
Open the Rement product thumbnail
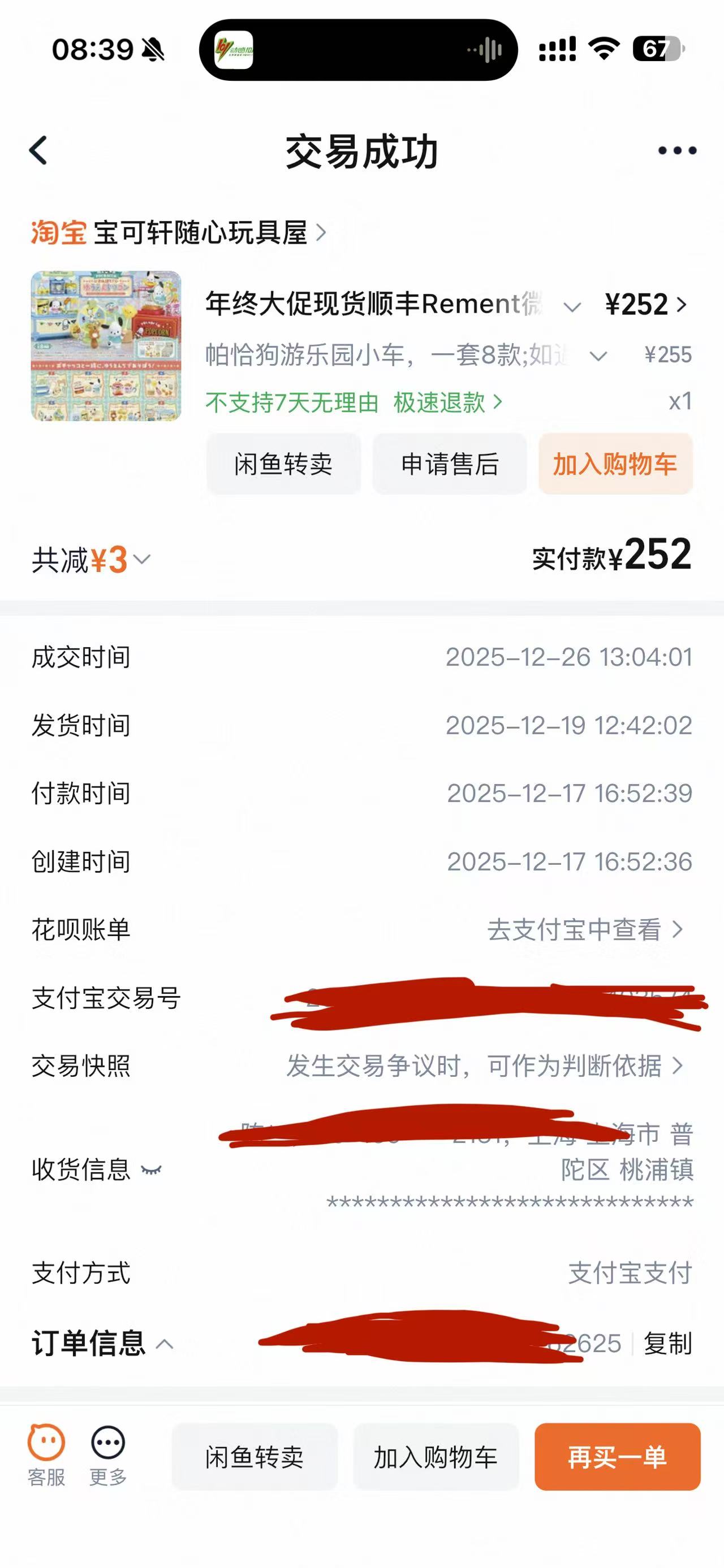[106, 346]
